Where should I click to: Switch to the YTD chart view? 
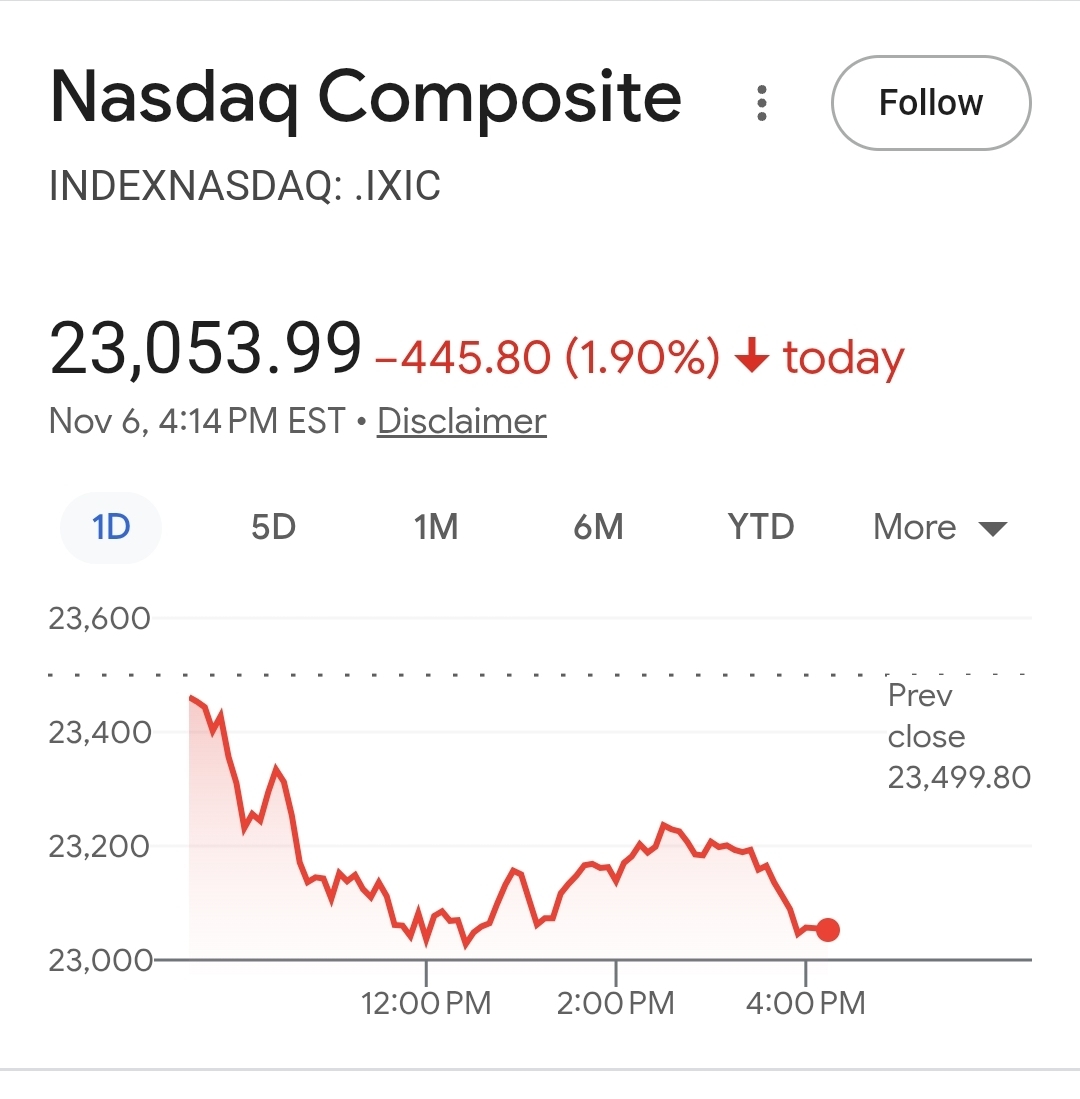coord(761,527)
